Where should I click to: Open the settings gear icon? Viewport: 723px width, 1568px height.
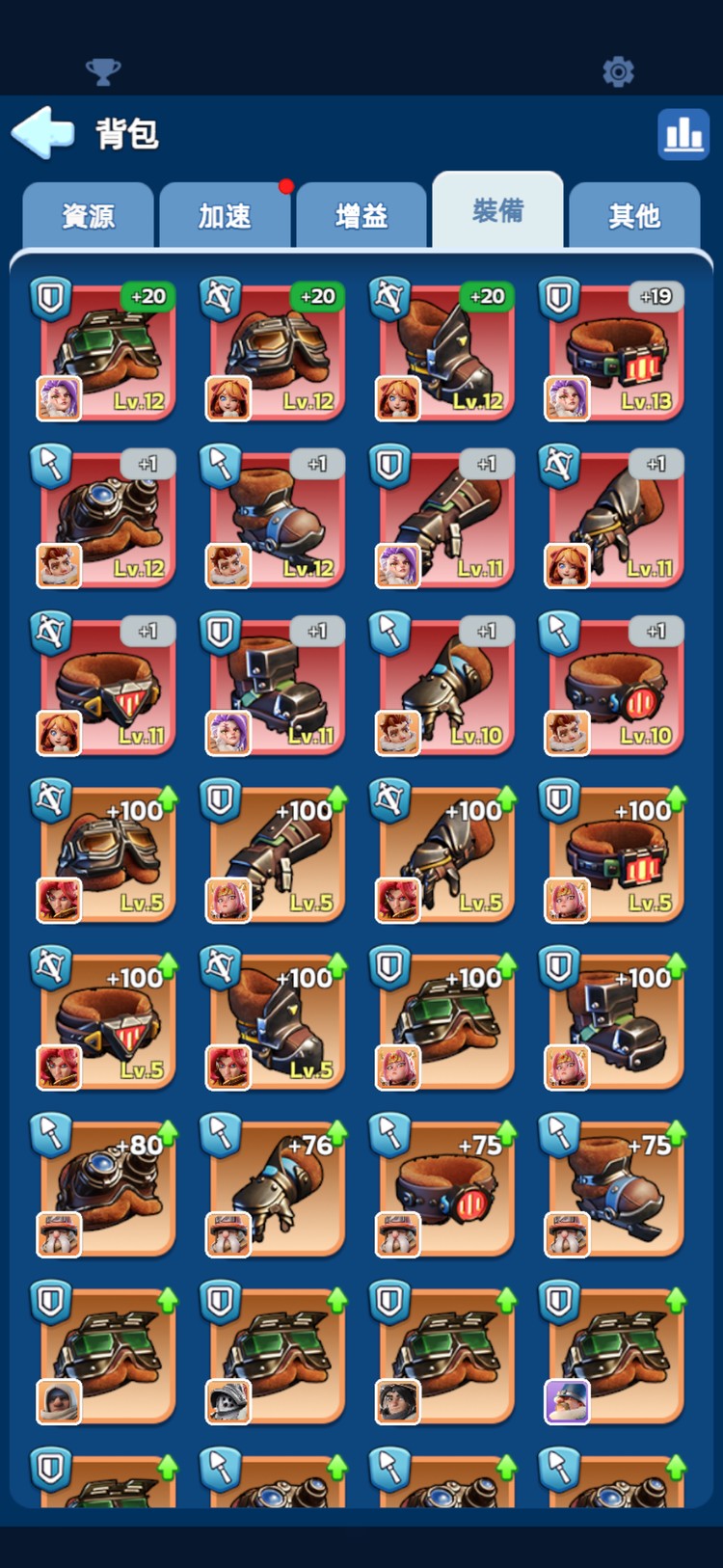point(618,71)
